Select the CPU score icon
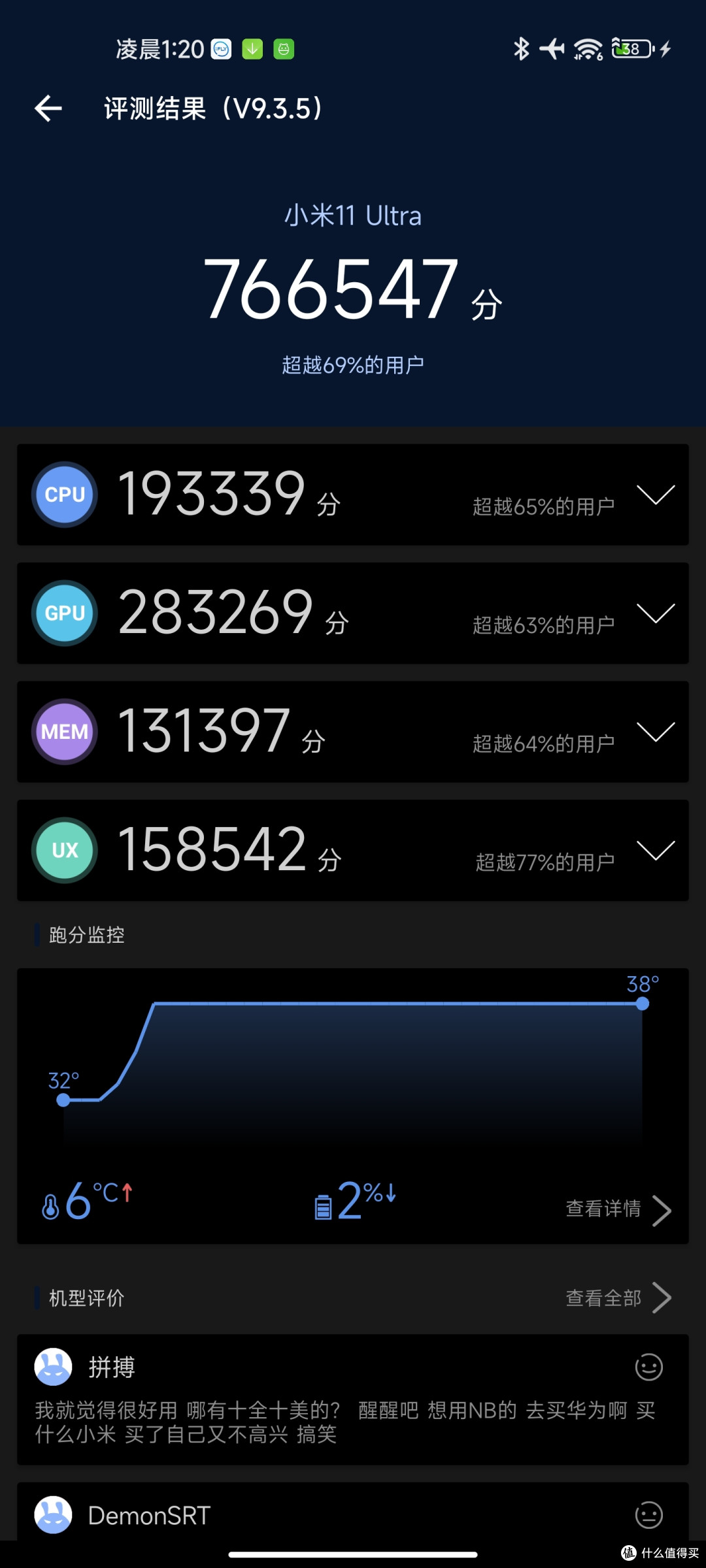 tap(64, 495)
